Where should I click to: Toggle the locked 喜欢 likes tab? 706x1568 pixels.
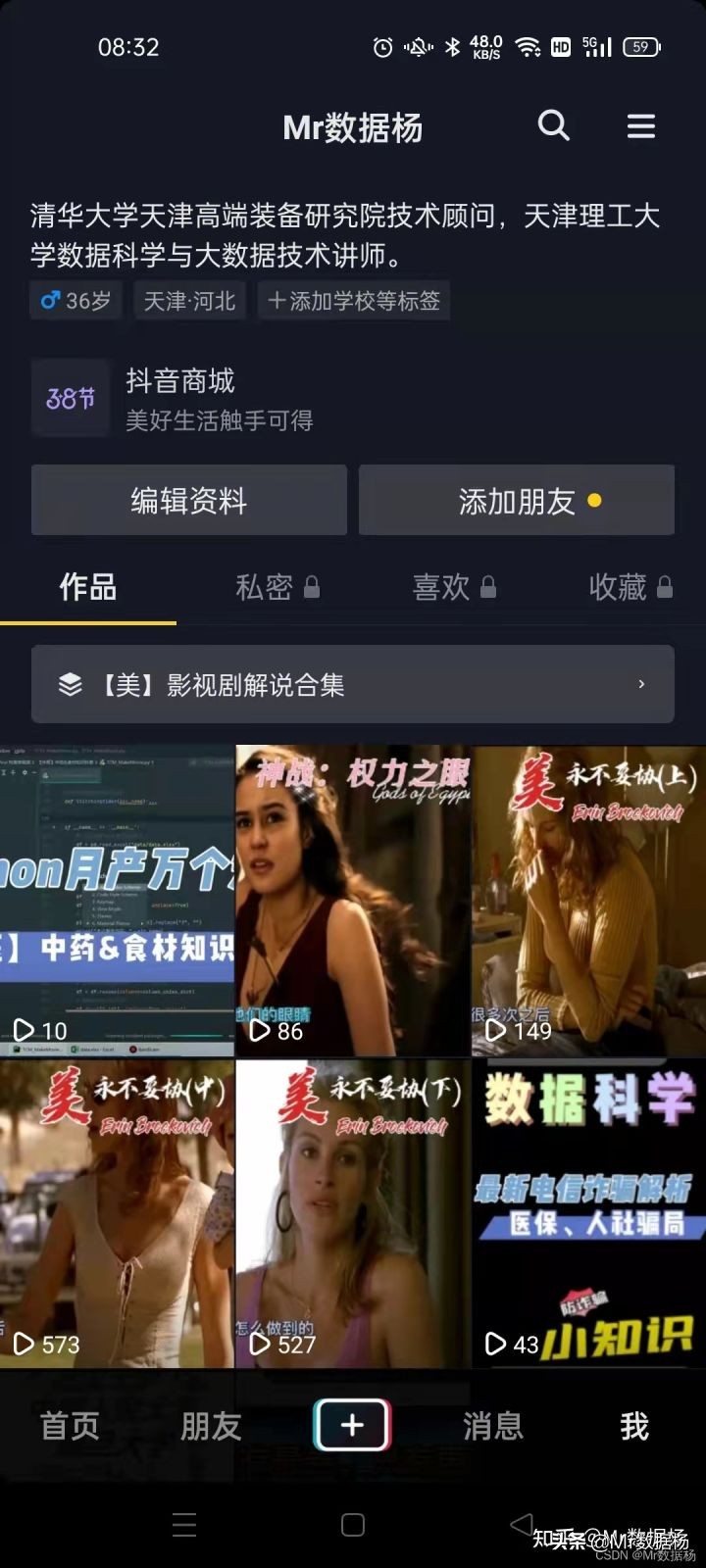pyautogui.click(x=453, y=587)
